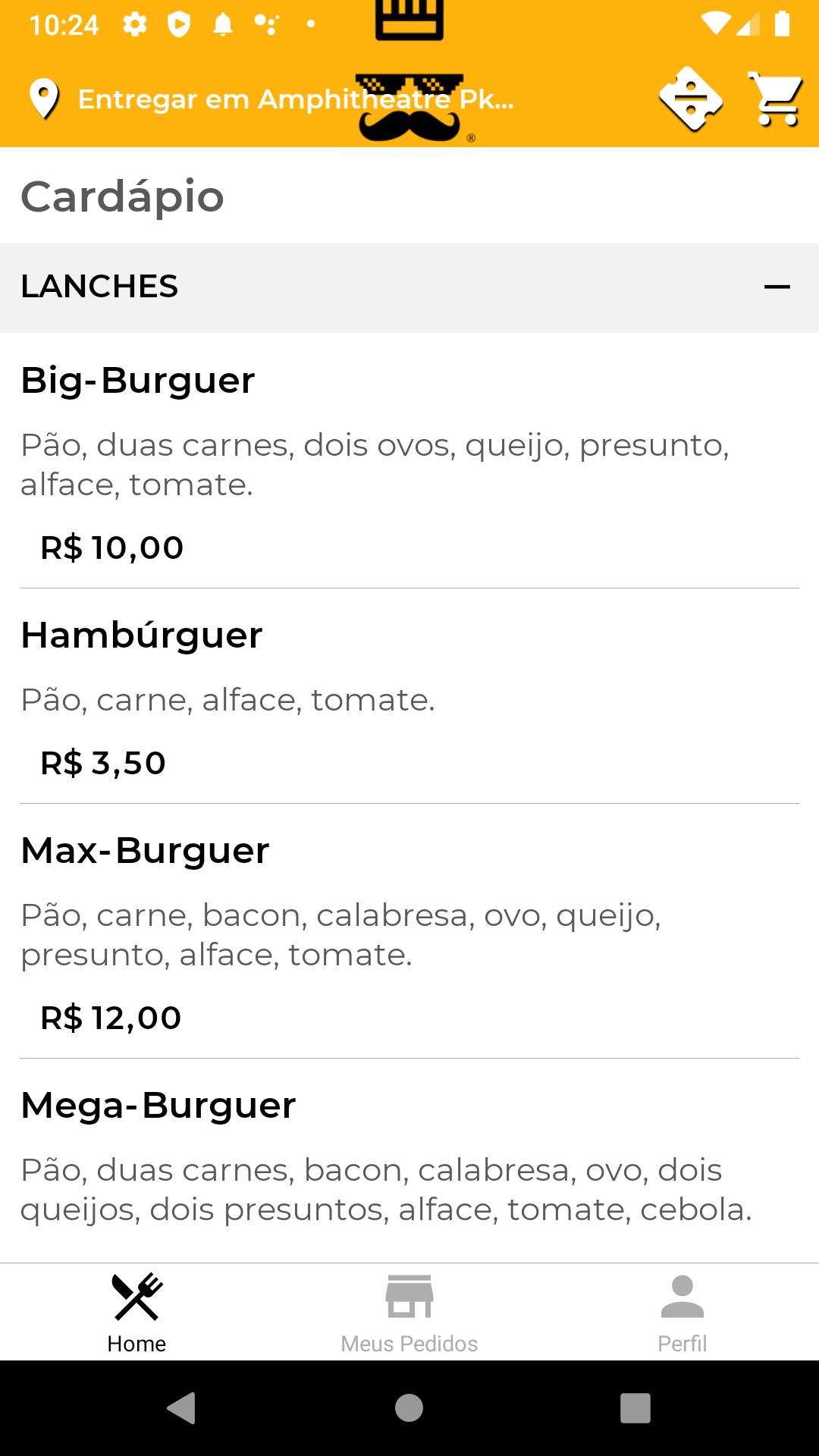Viewport: 819px width, 1456px height.
Task: Select the Big-Burguer item
Action: 409,461
